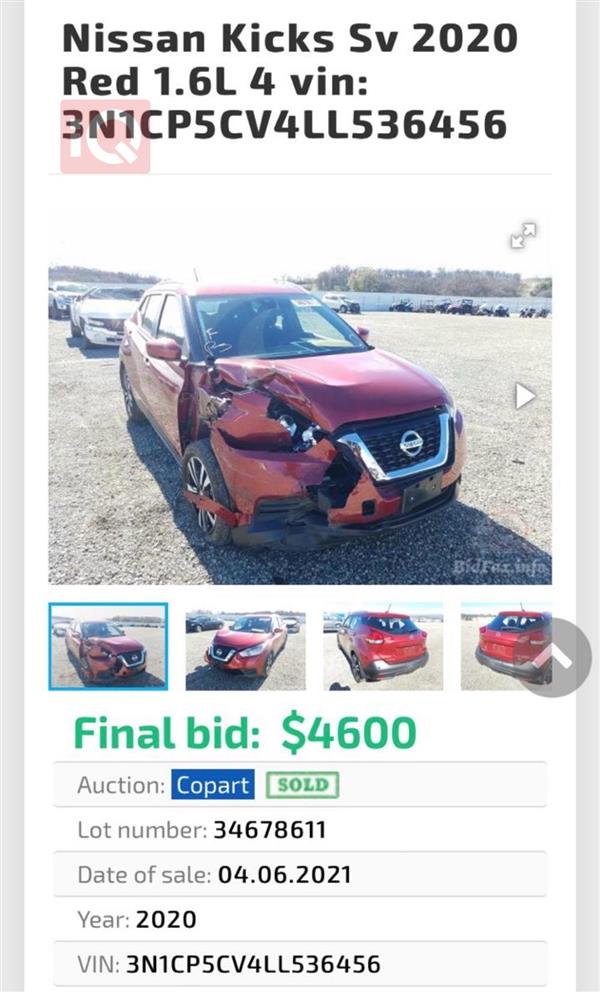
Task: Expand the car photo to fullscreen
Action: [x=522, y=236]
